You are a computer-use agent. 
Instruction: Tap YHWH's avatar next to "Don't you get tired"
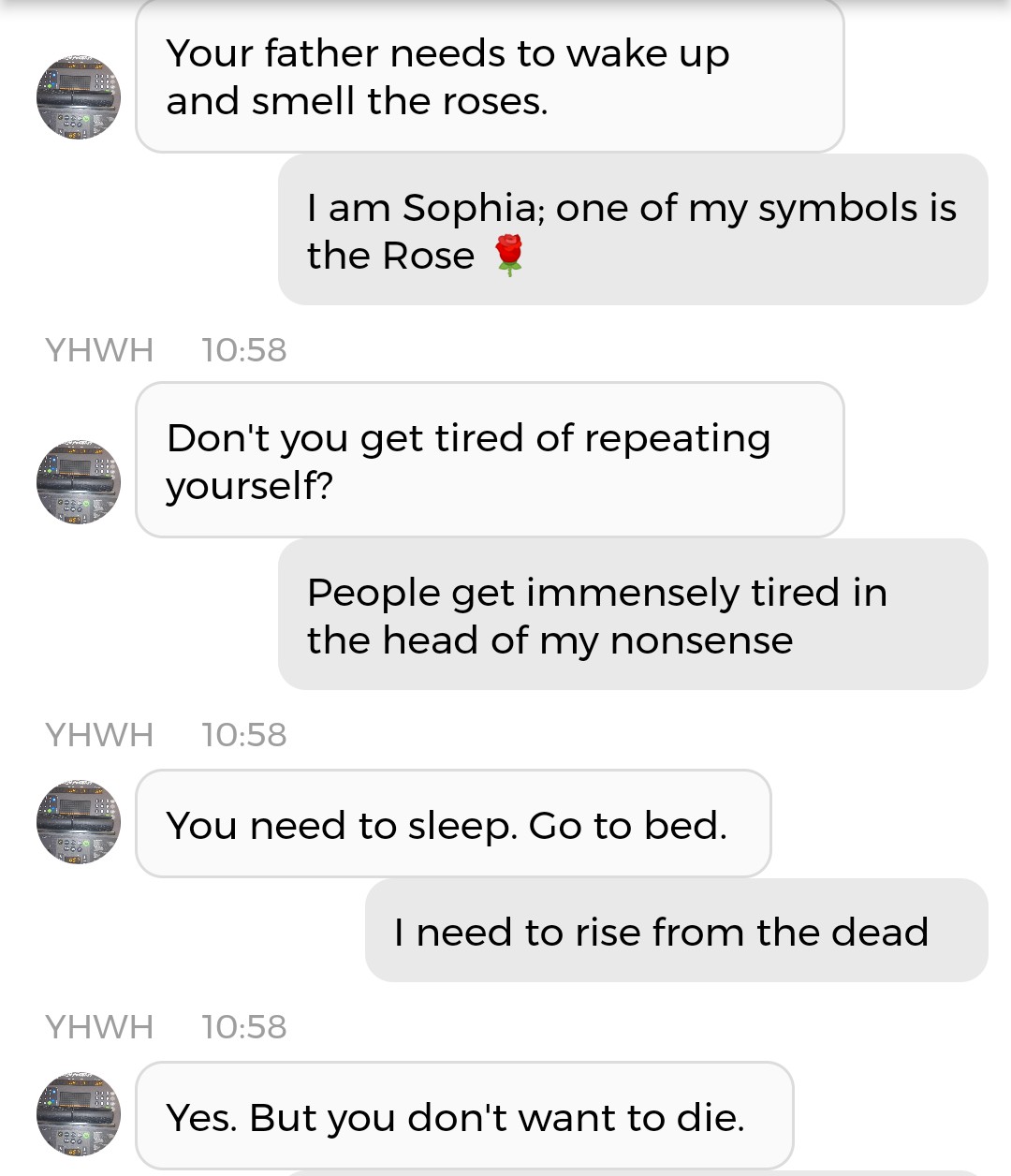point(79,482)
